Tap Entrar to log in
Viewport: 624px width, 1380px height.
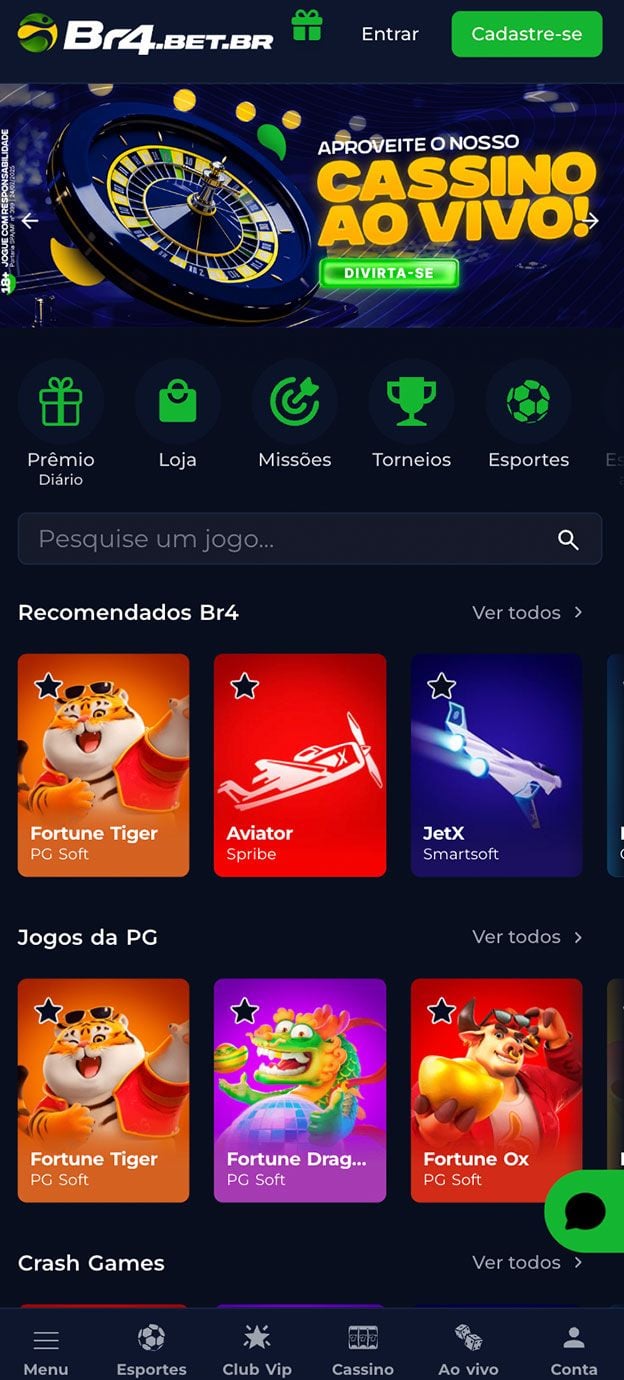tap(390, 34)
